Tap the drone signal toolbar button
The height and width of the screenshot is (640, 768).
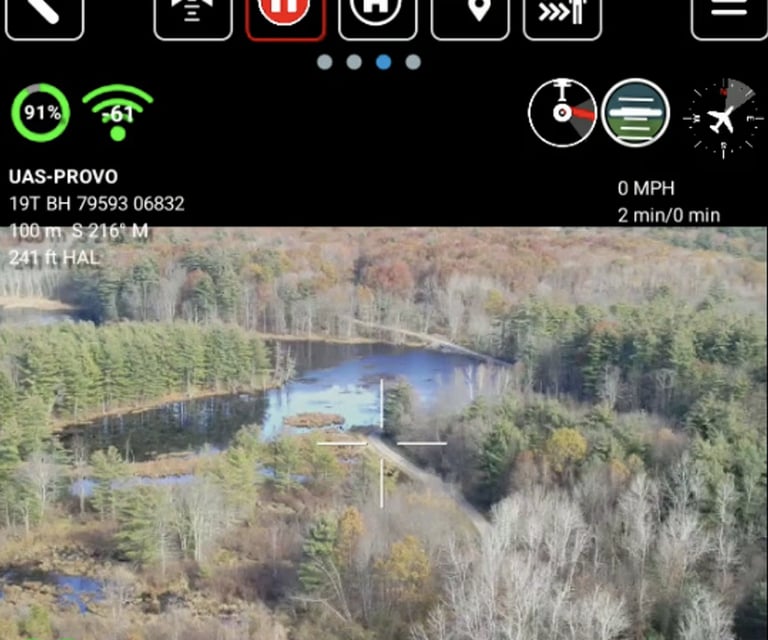(193, 14)
